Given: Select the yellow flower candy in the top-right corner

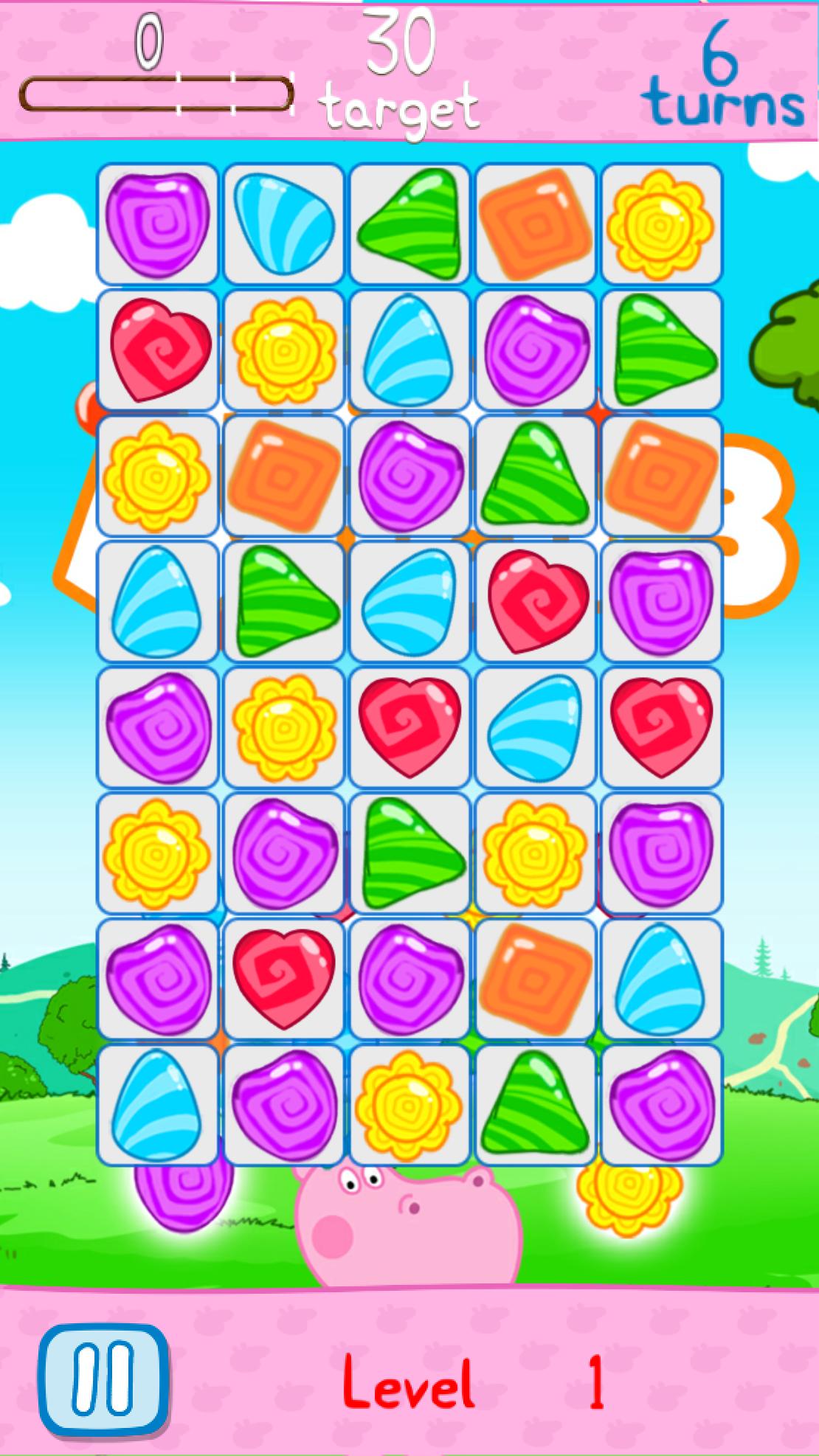Looking at the screenshot, I should (661, 223).
